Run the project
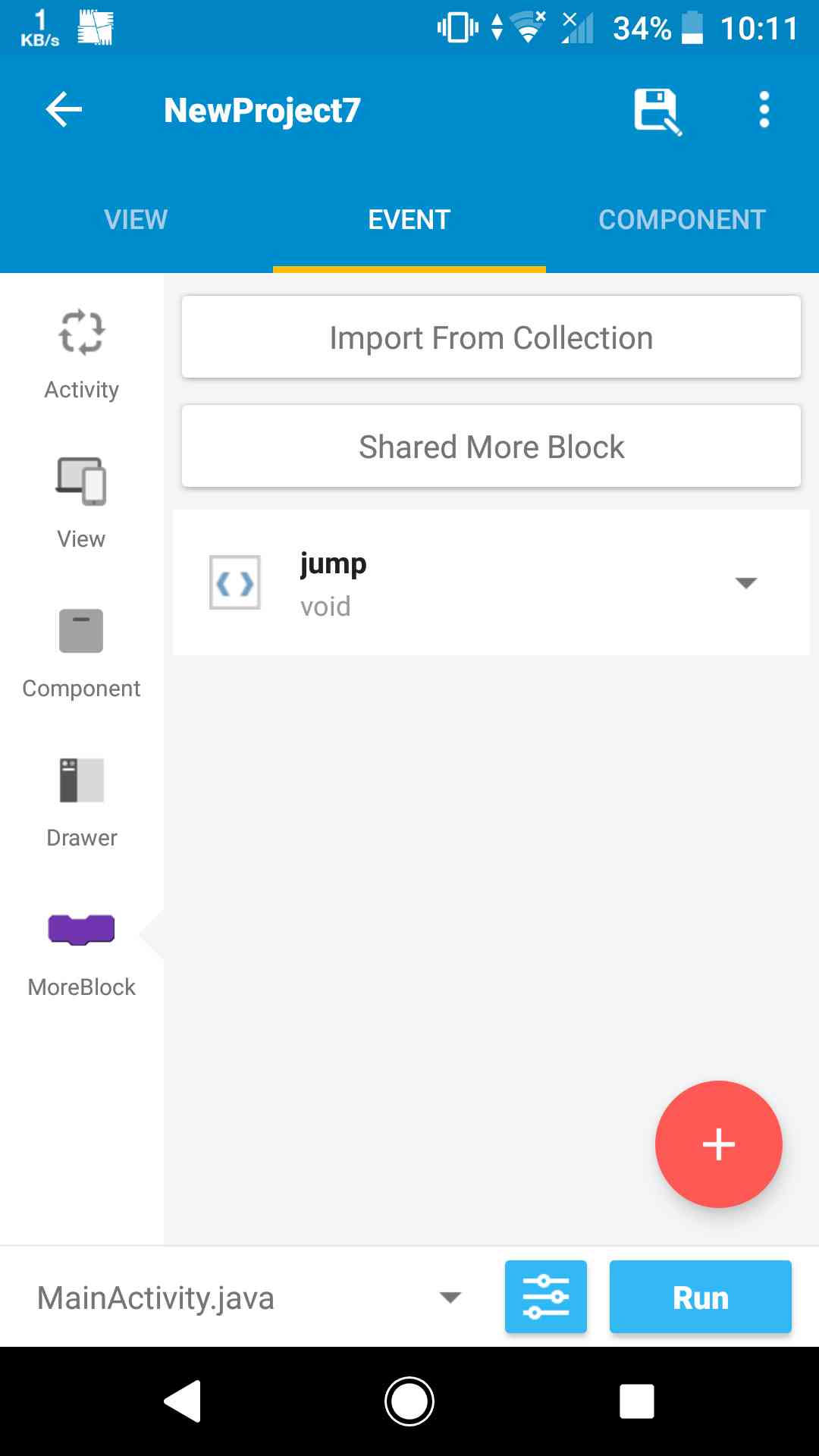This screenshot has width=819, height=1456. pos(701,1297)
